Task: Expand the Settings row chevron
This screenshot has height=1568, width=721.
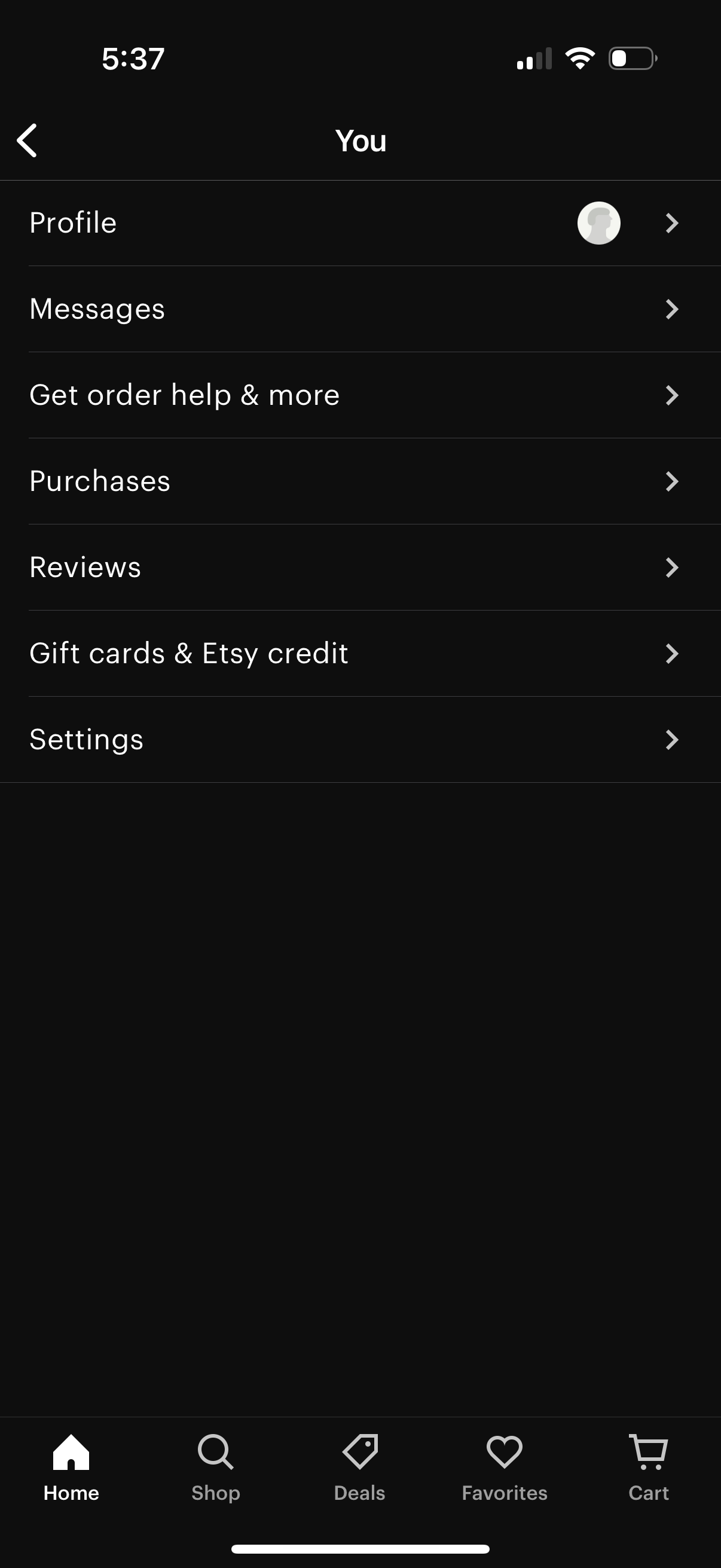Action: coord(672,740)
